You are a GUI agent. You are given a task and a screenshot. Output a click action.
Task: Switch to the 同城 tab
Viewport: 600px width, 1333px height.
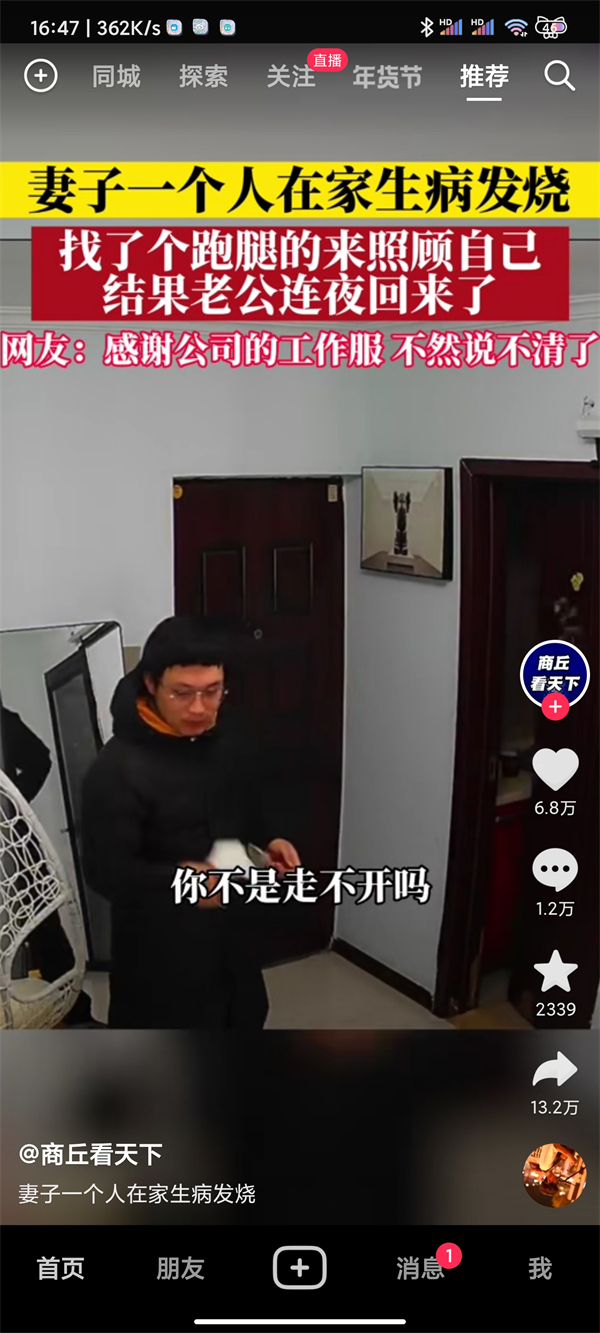pos(116,76)
